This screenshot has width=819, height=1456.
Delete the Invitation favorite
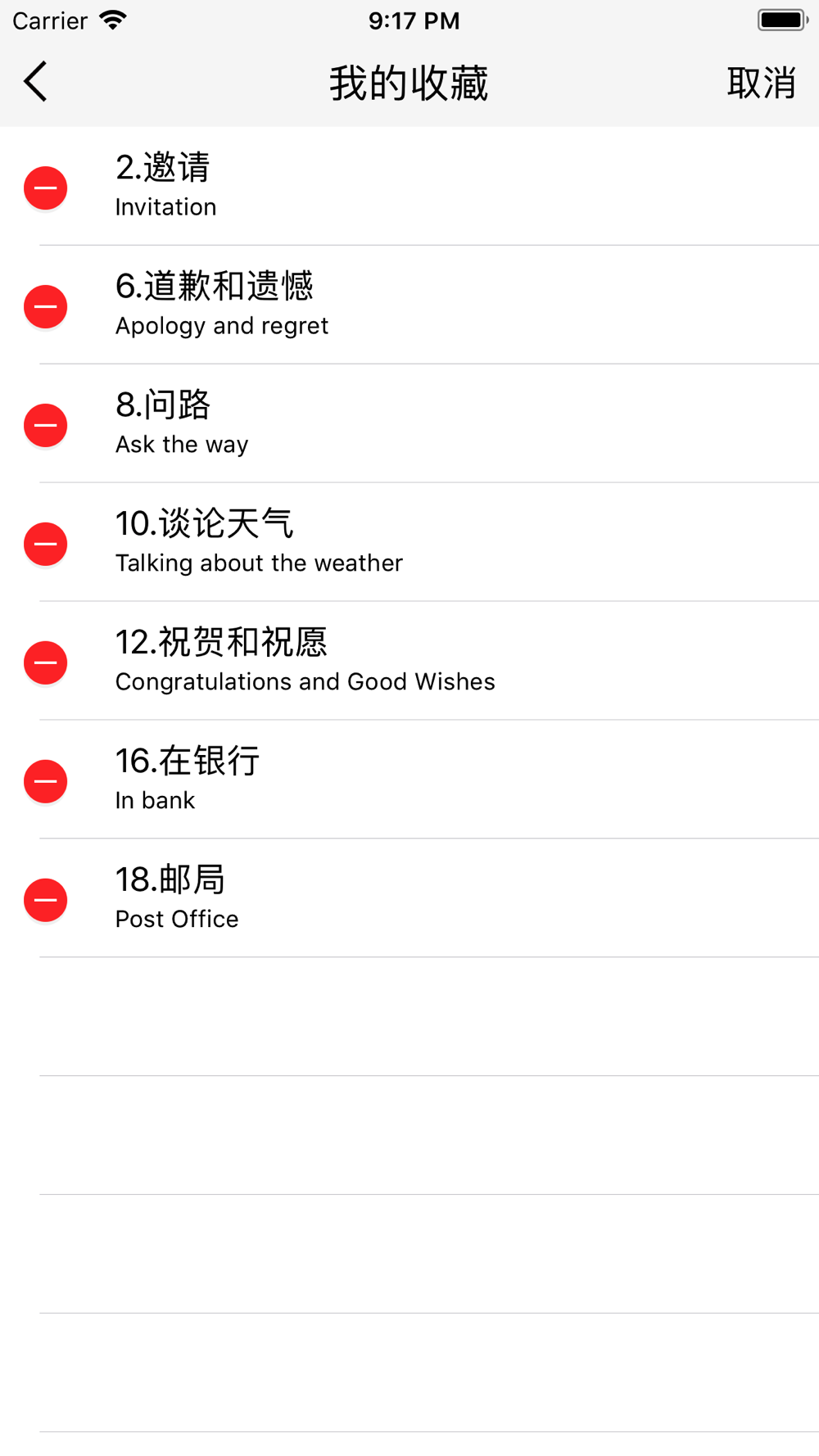(45, 188)
